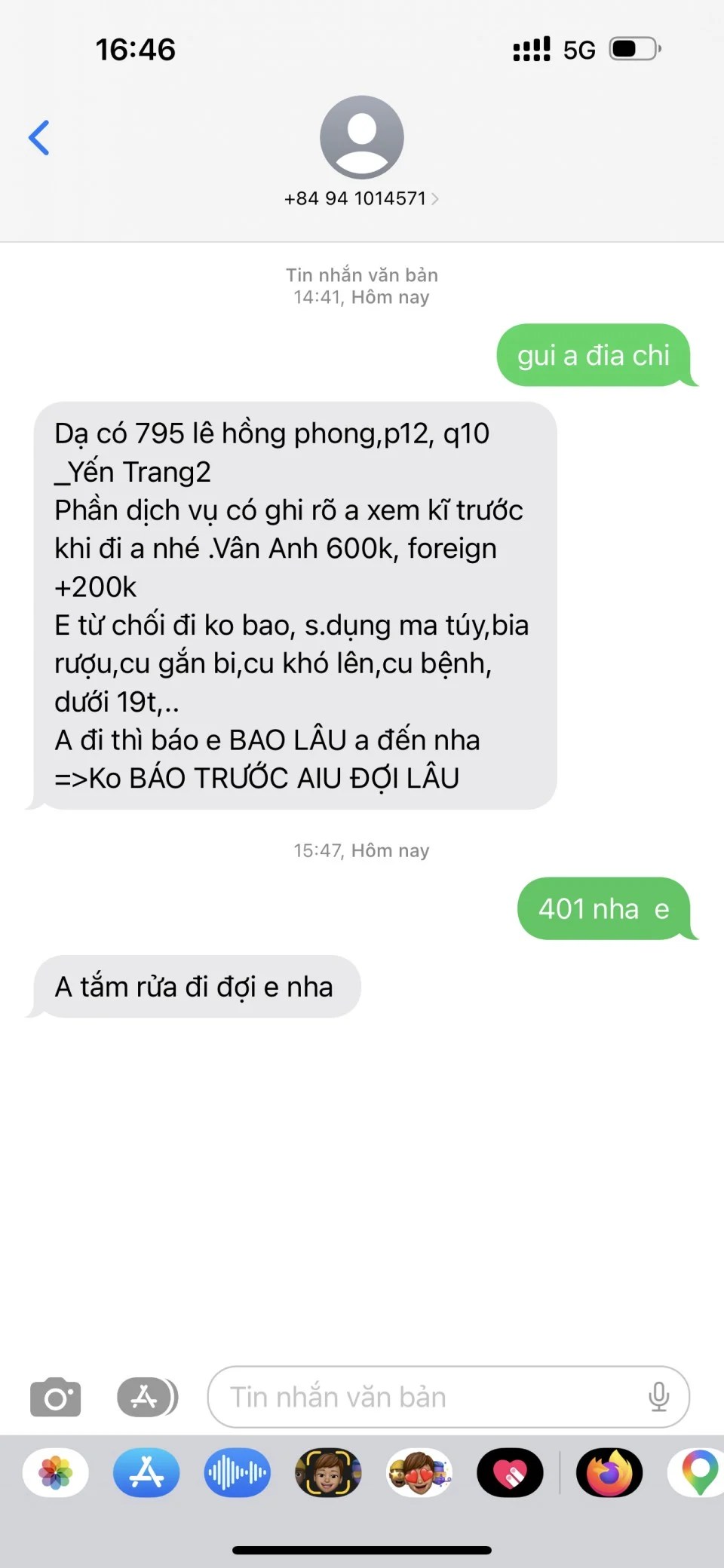The height and width of the screenshot is (1568, 724).
Task: Start dictation with the microphone icon
Action: point(658,1397)
